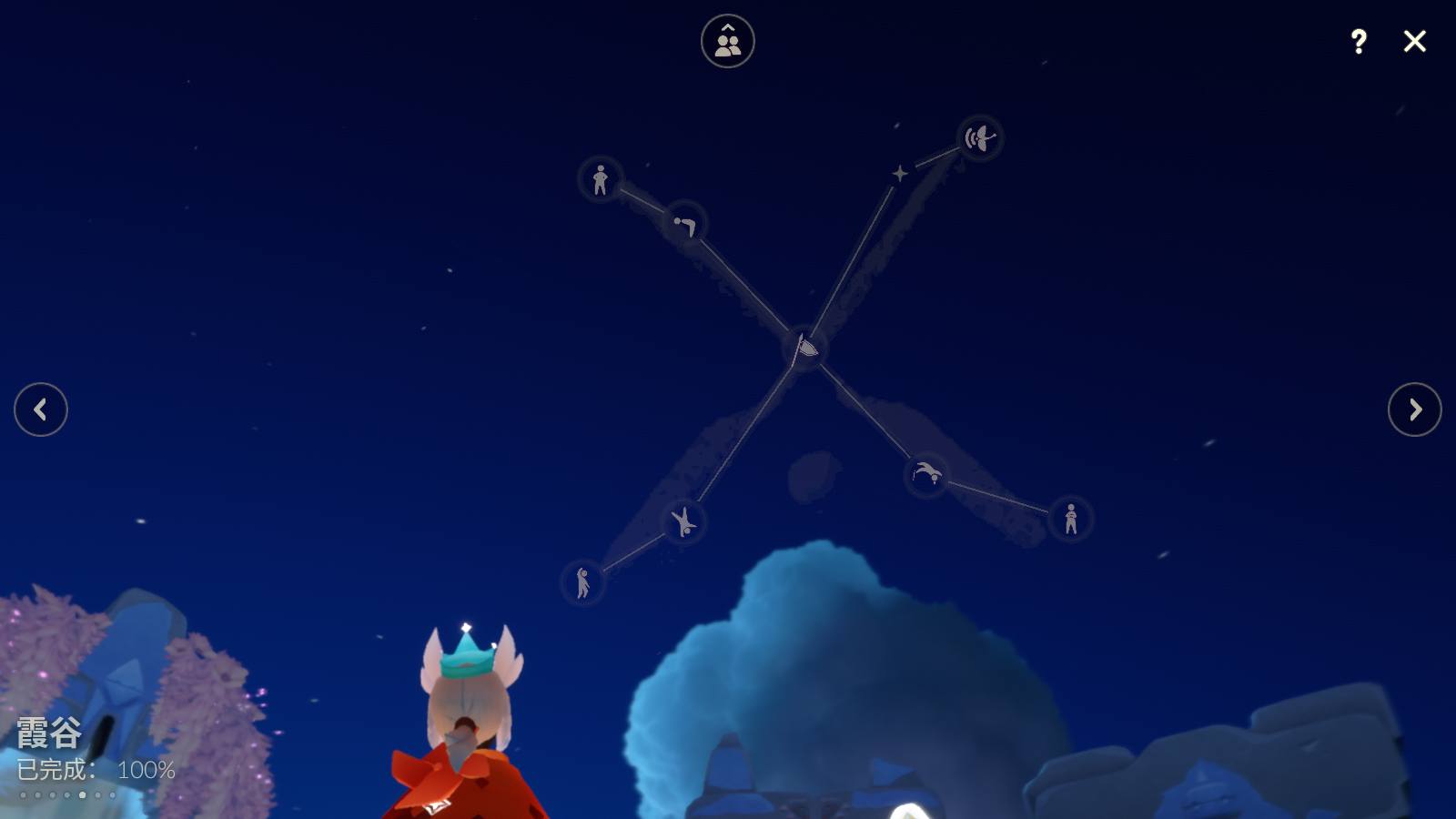Open the help question mark
Viewport: 1456px width, 819px height.
click(1358, 41)
